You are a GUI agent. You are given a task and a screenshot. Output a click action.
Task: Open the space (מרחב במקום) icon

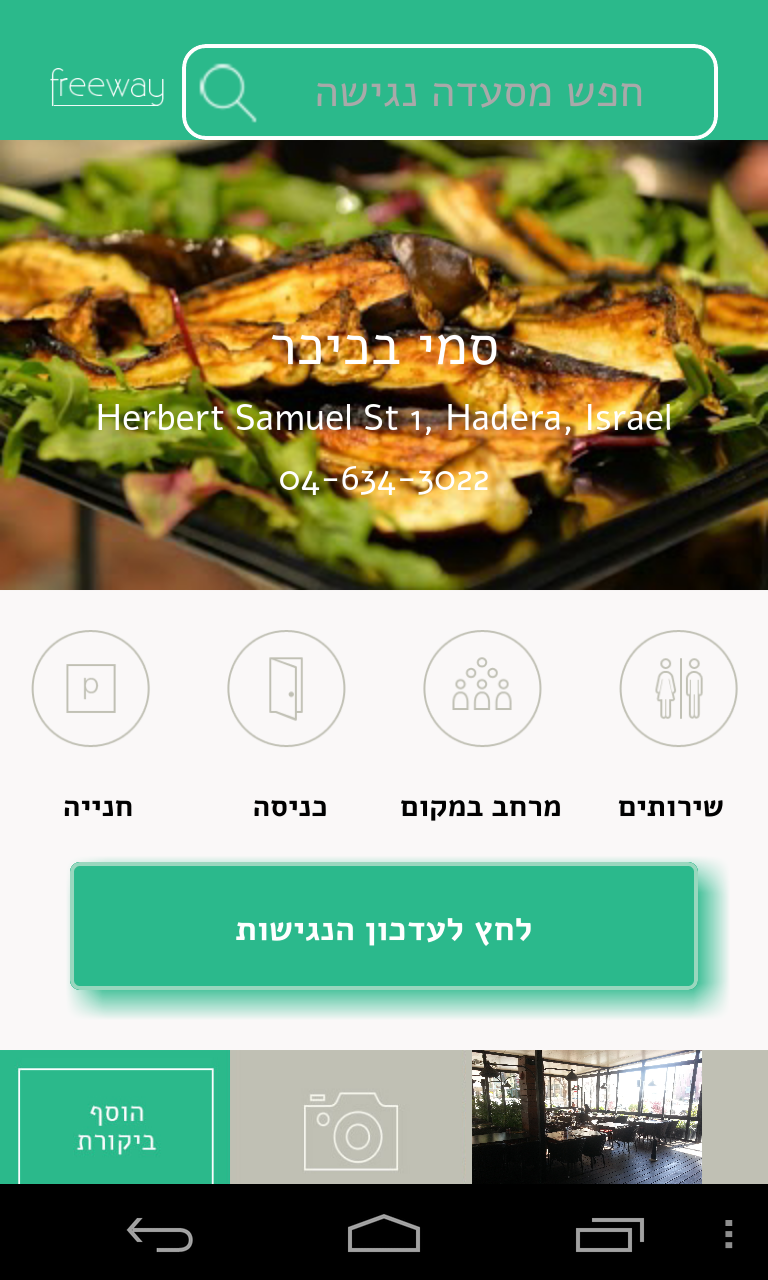tap(482, 688)
